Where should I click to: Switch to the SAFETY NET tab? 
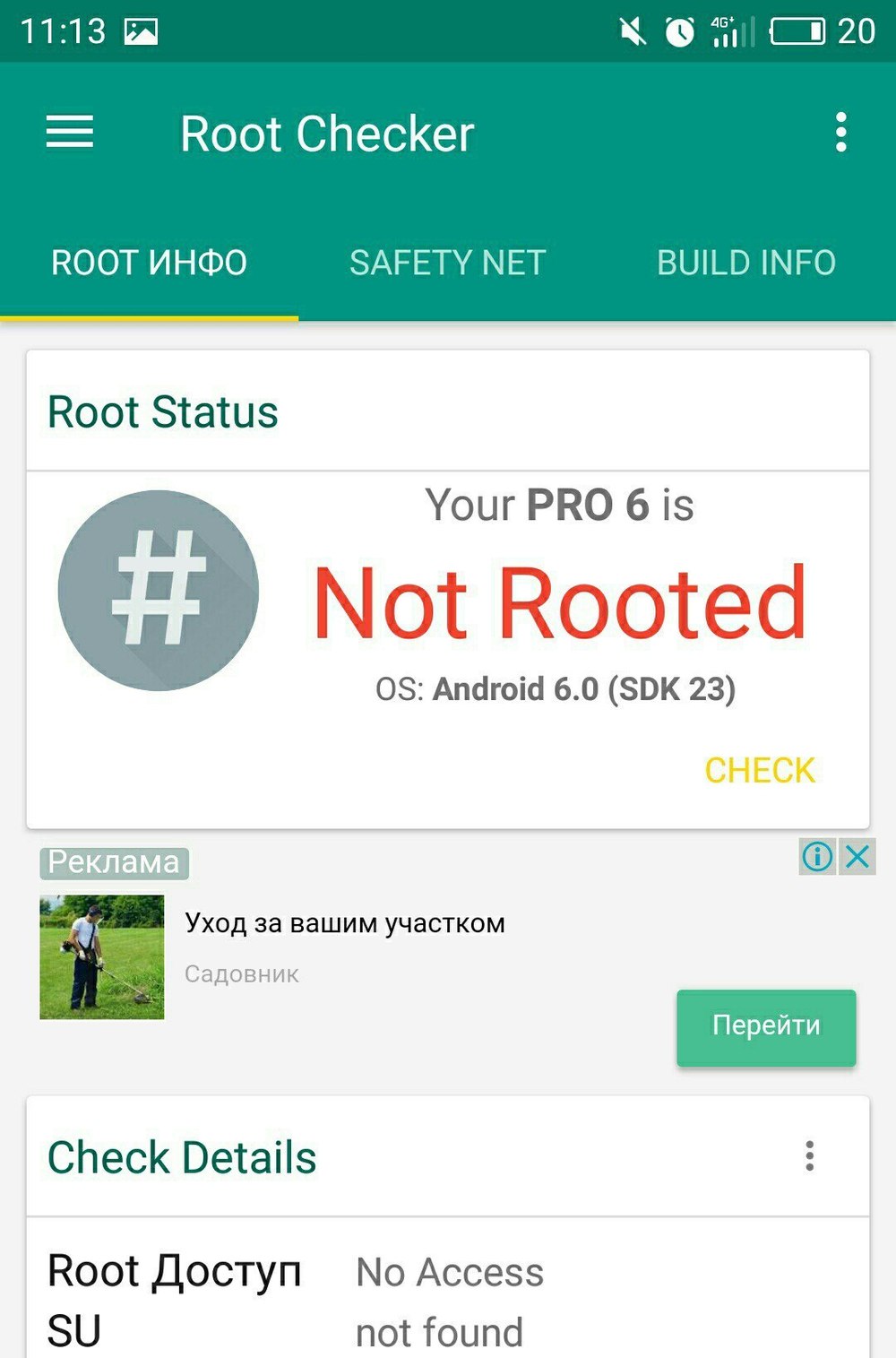point(447,263)
